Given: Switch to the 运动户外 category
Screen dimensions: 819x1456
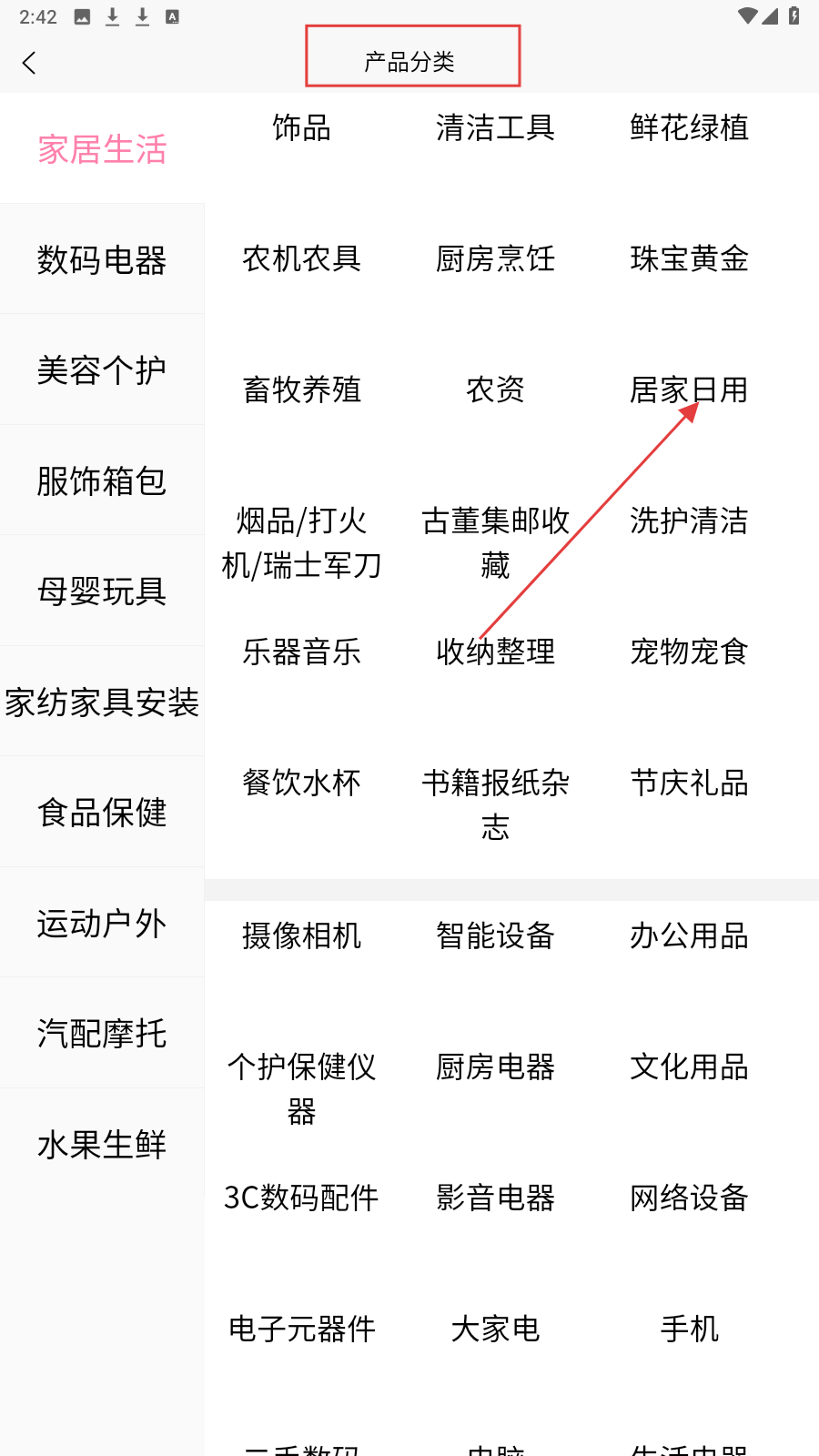Looking at the screenshot, I should pos(102,924).
